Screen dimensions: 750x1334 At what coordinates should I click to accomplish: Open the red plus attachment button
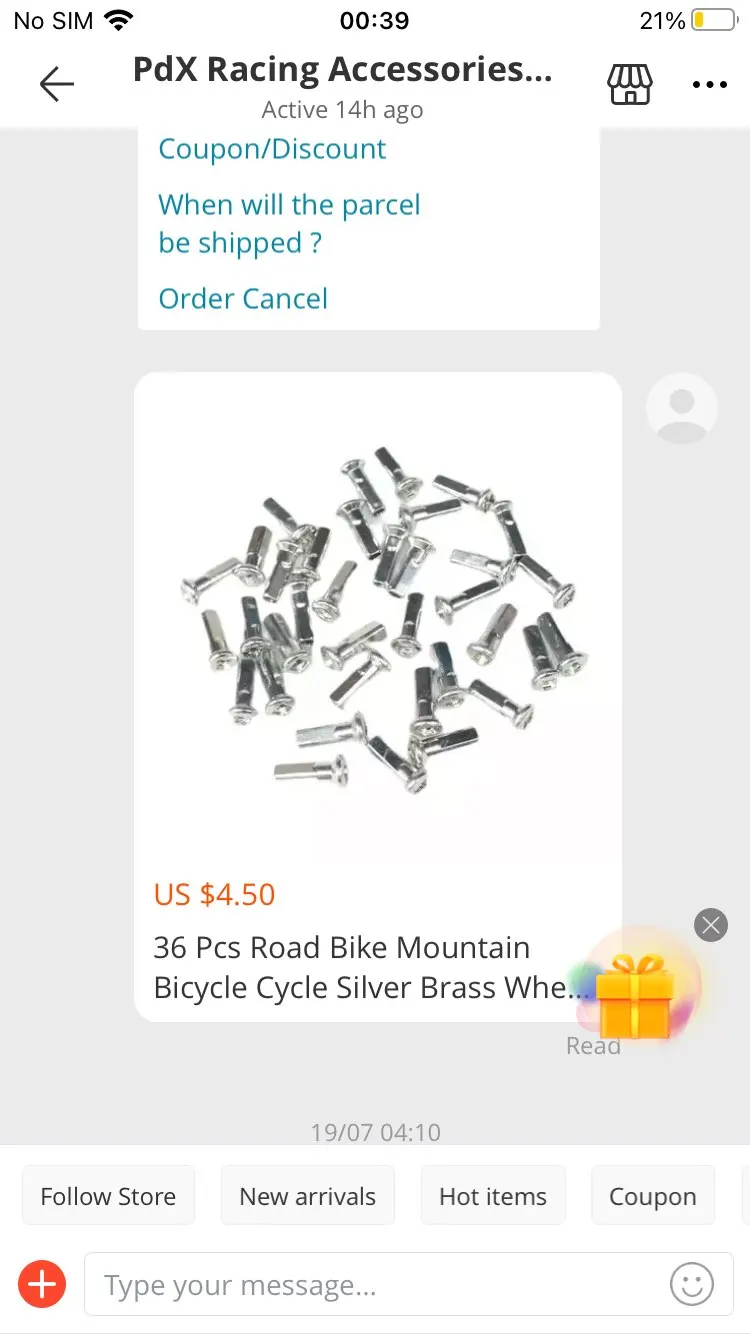tap(42, 1284)
